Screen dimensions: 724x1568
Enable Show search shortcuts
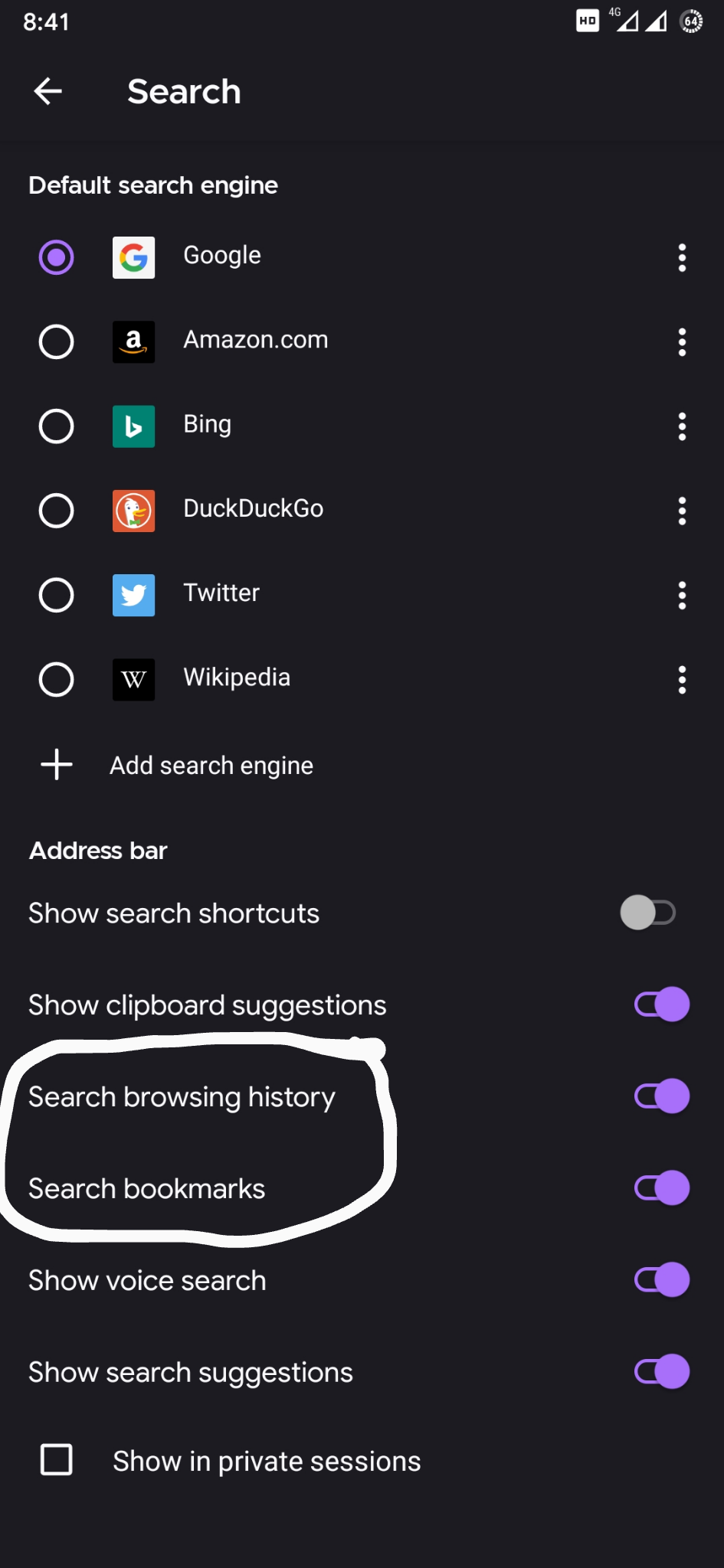pyautogui.click(x=648, y=913)
